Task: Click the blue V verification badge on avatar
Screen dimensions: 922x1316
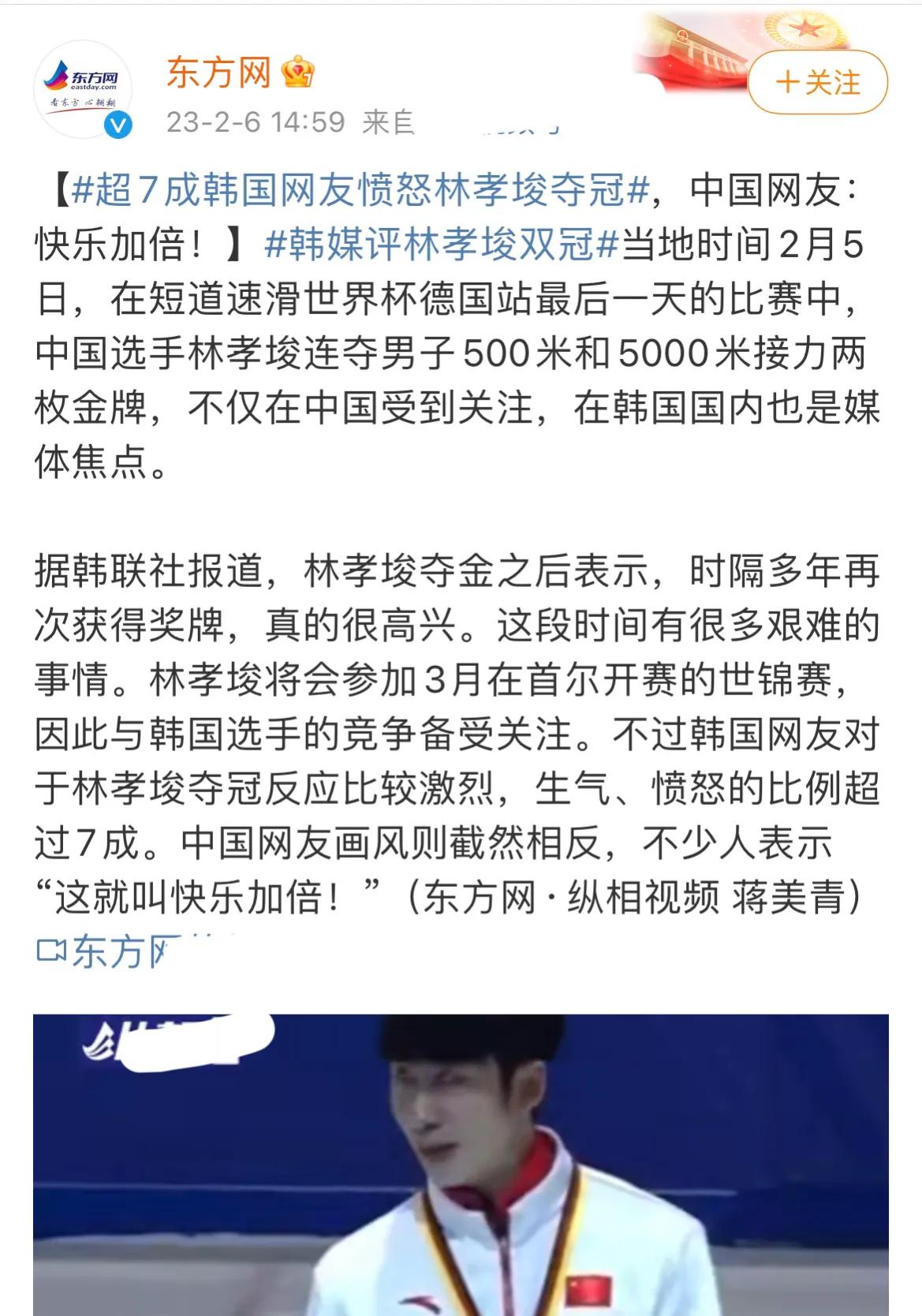Action: 120,123
